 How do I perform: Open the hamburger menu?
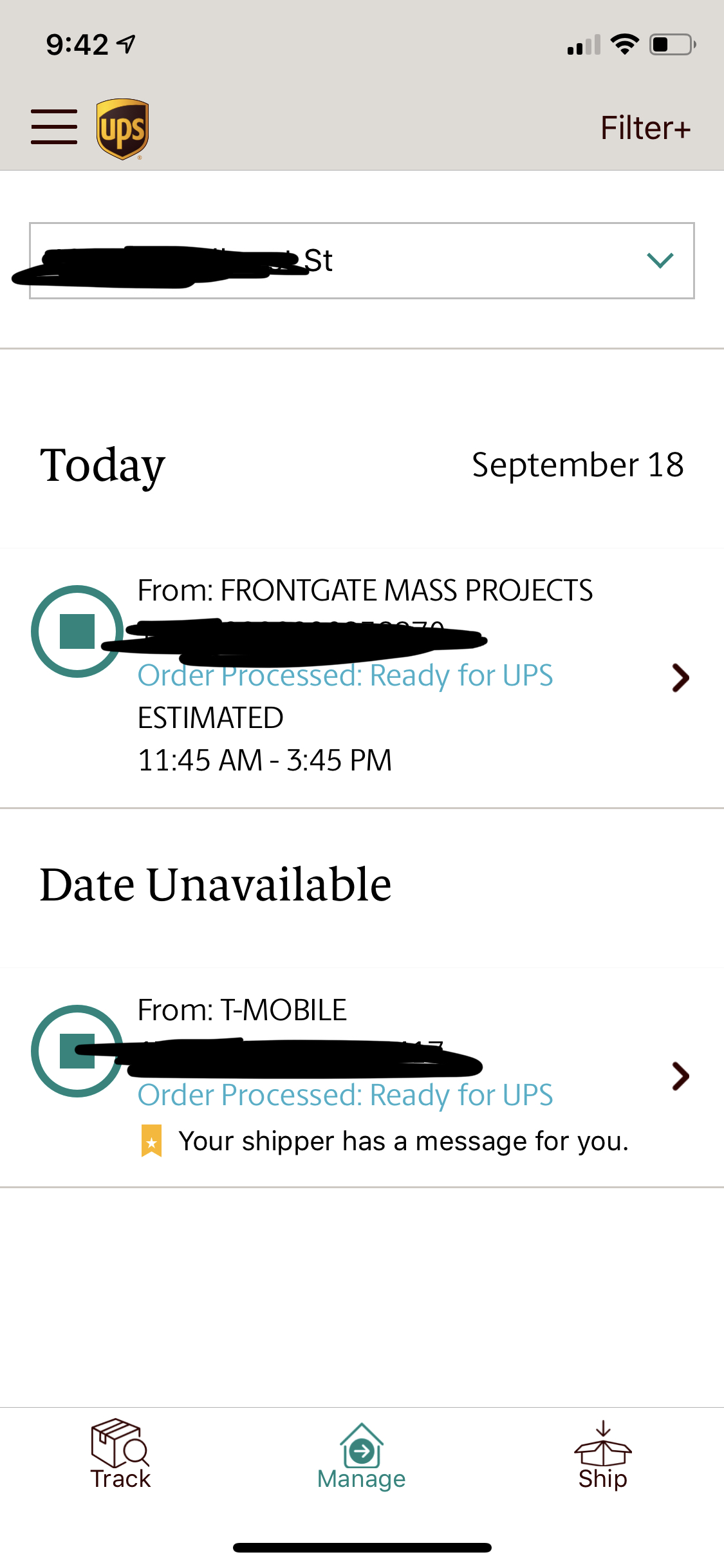pyautogui.click(x=54, y=127)
